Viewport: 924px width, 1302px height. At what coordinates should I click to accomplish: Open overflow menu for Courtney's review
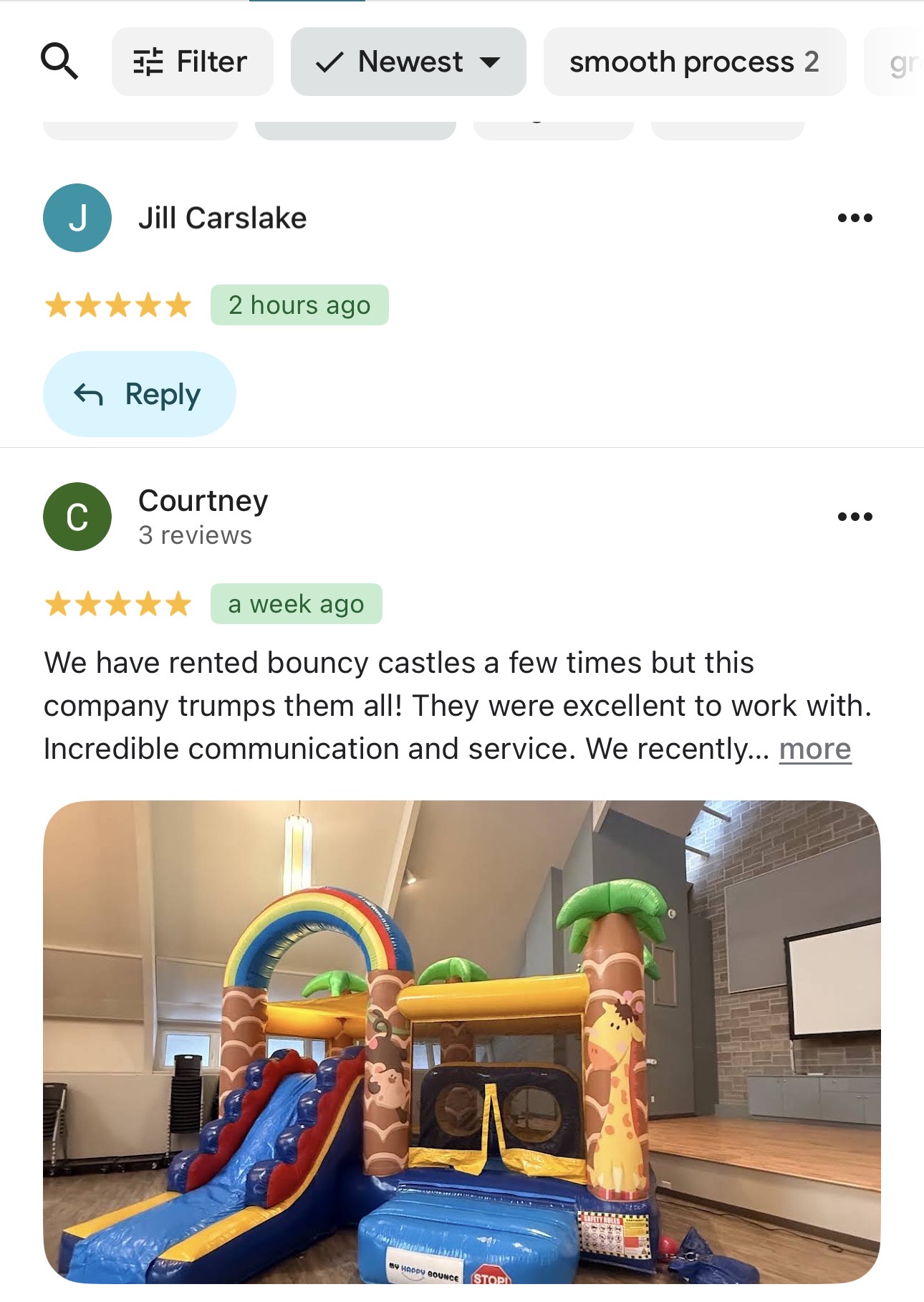click(855, 517)
